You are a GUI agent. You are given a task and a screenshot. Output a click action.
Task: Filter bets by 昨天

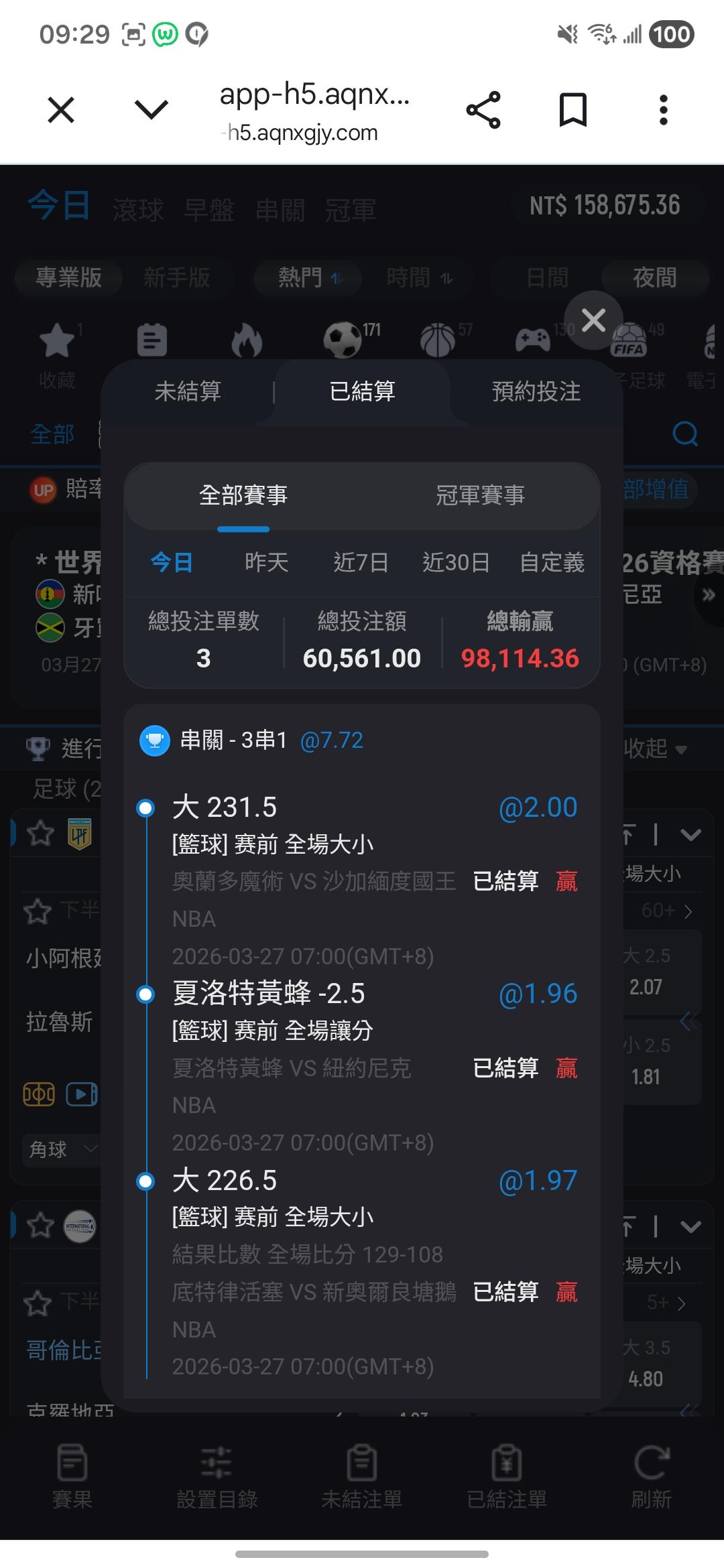pyautogui.click(x=266, y=562)
